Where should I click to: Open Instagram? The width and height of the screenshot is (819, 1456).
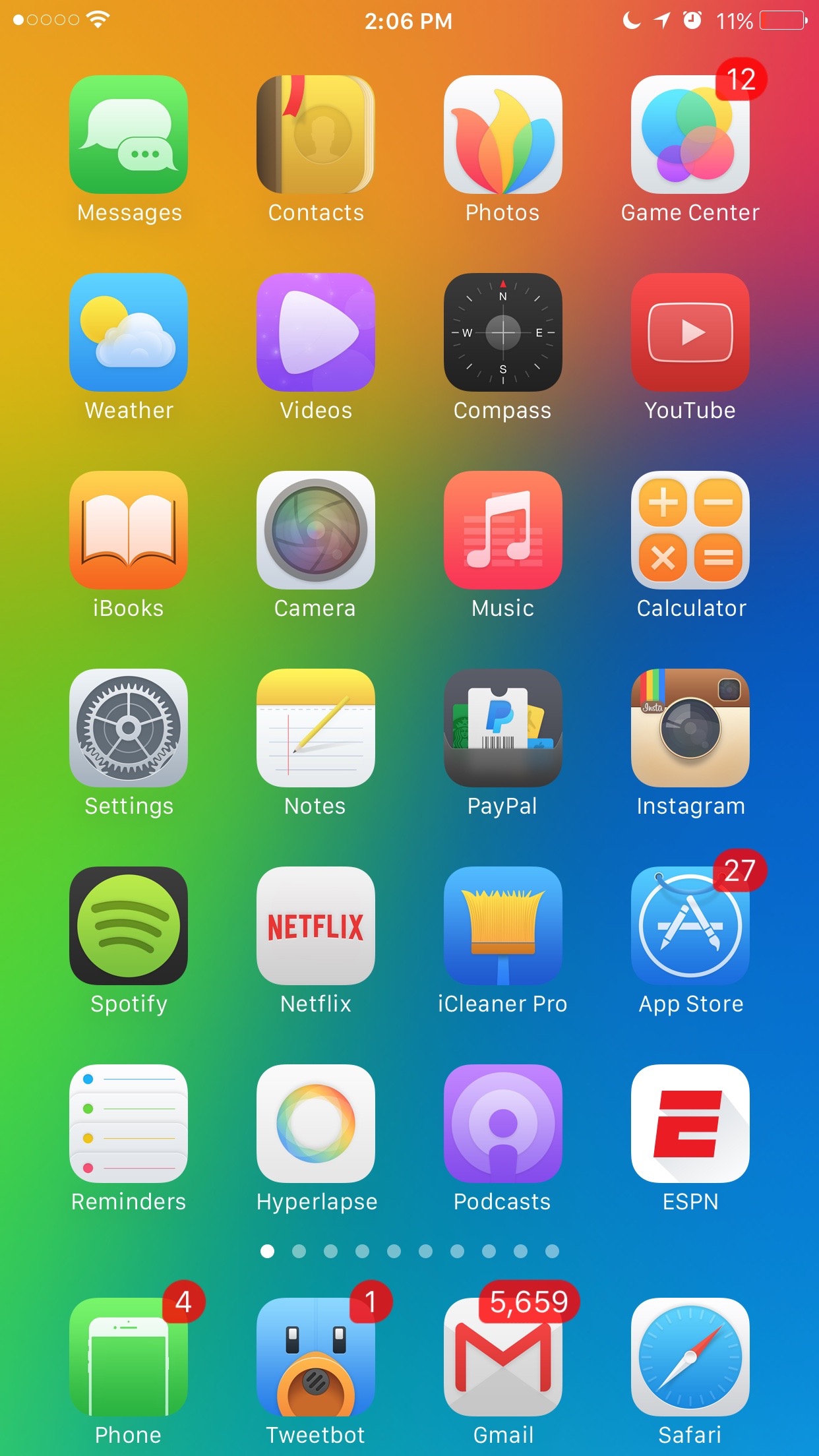[690, 728]
